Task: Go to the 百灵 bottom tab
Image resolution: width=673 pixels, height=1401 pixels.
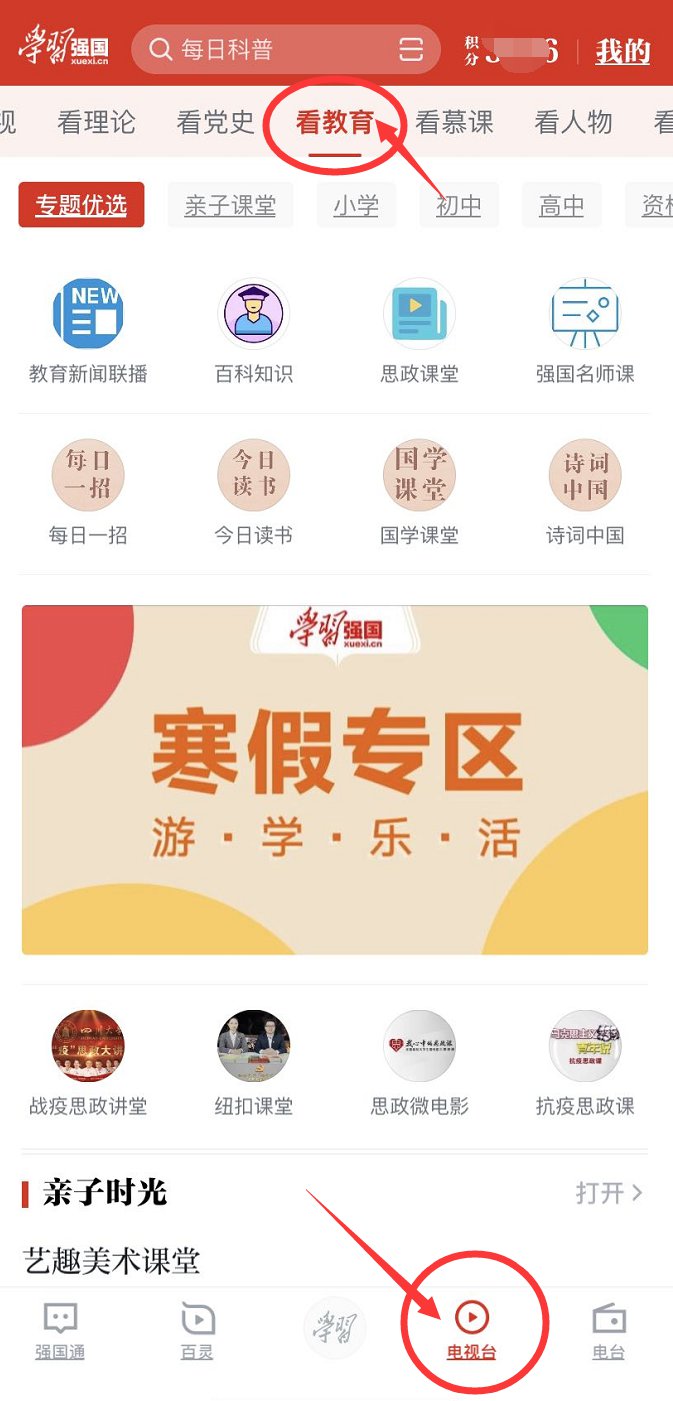Action: pos(197,1332)
